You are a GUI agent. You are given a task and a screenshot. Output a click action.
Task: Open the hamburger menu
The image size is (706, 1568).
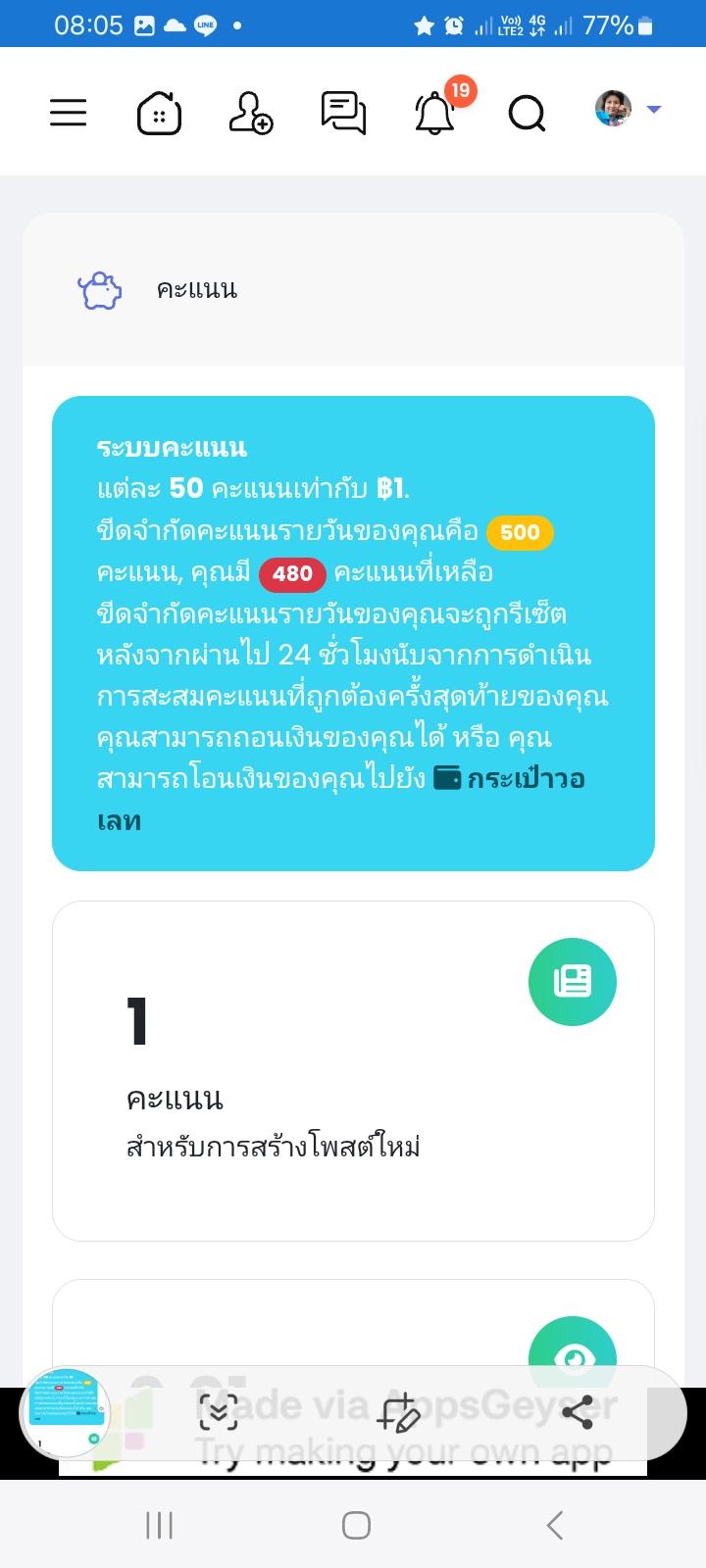69,112
